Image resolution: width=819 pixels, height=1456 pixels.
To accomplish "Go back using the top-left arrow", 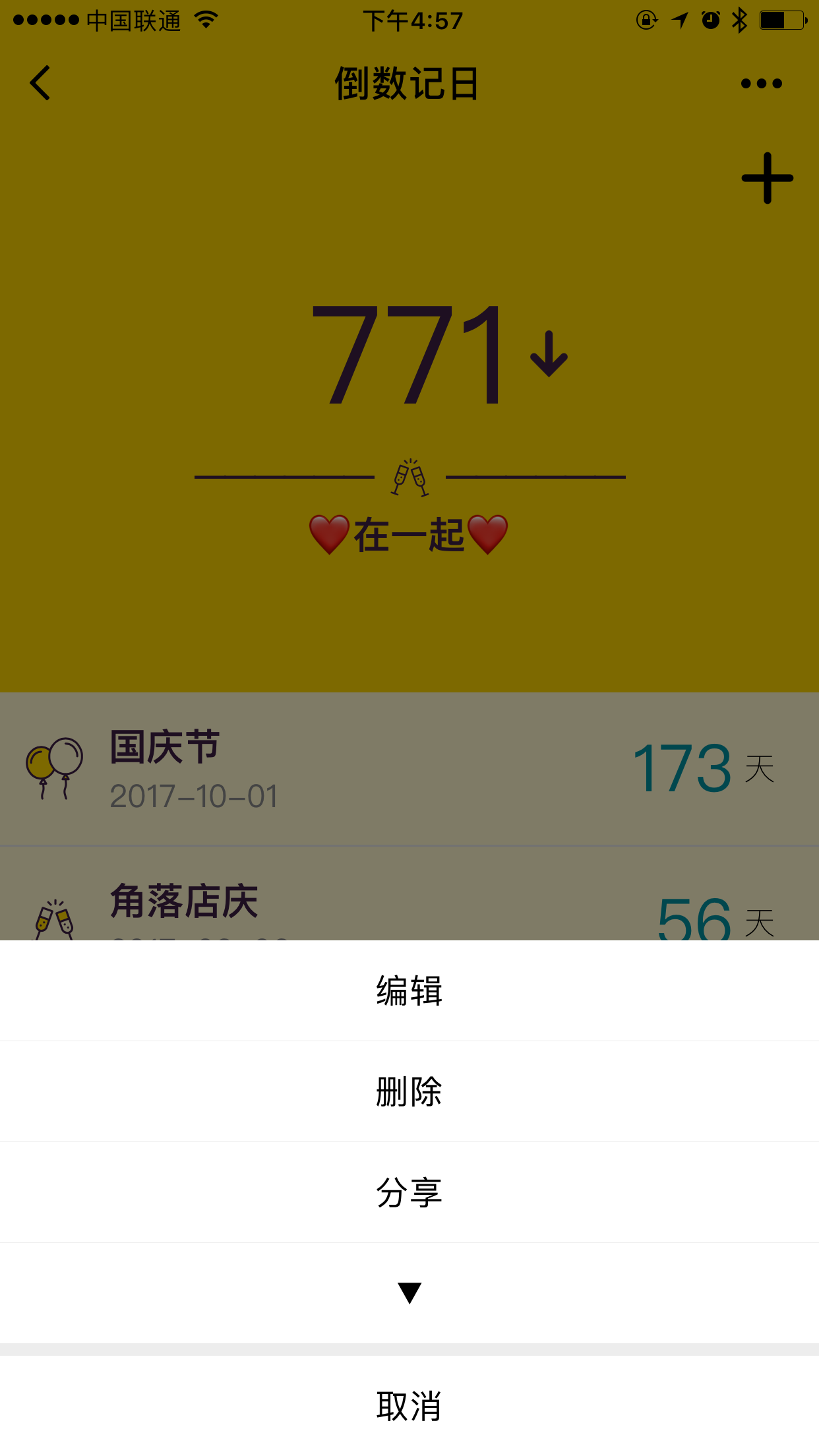I will click(x=40, y=83).
